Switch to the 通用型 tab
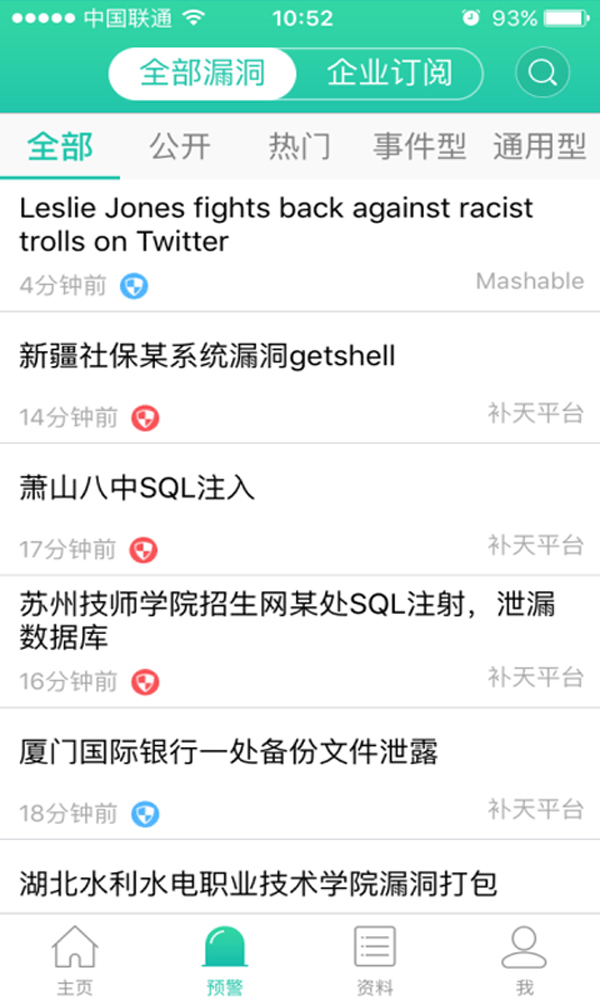The image size is (600, 1000). (x=539, y=147)
